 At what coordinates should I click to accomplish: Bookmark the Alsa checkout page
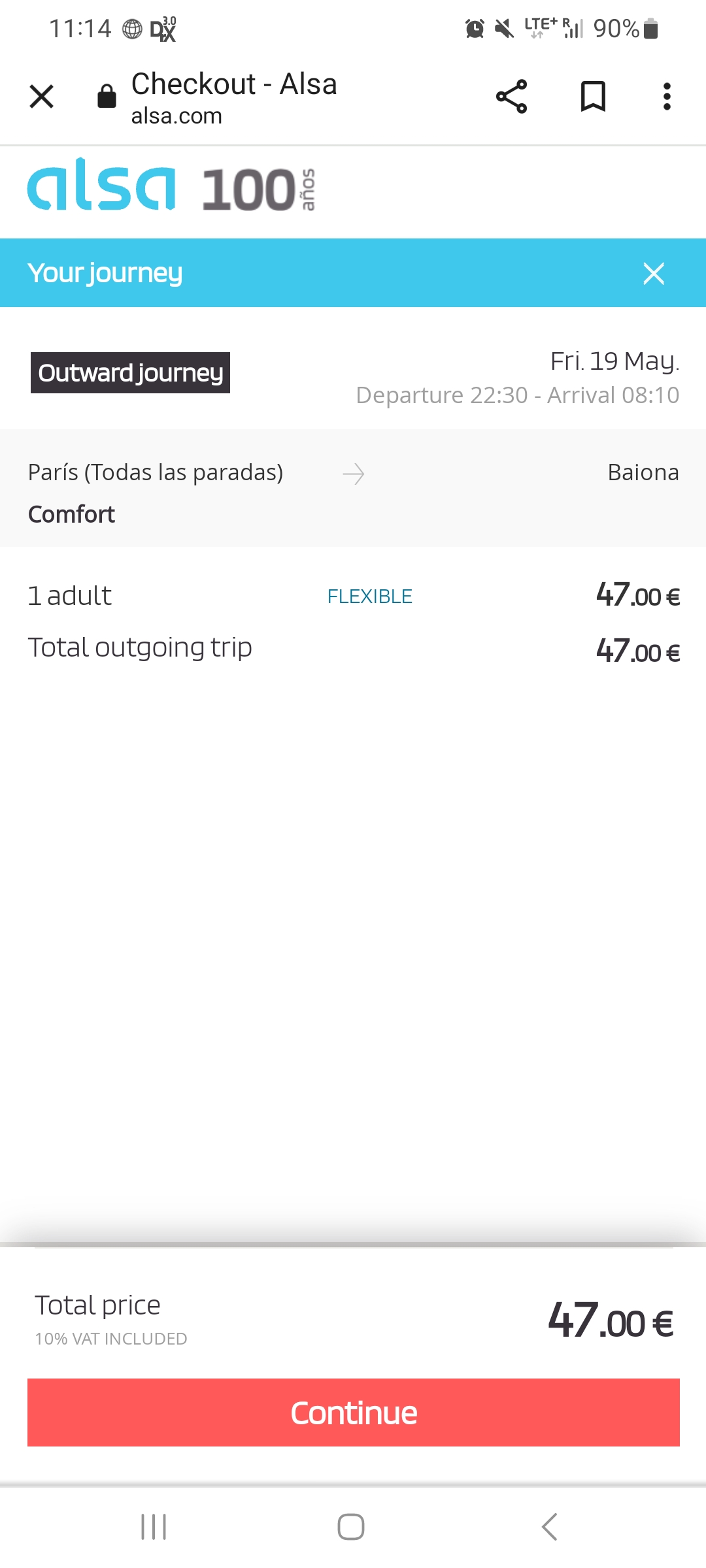(593, 97)
